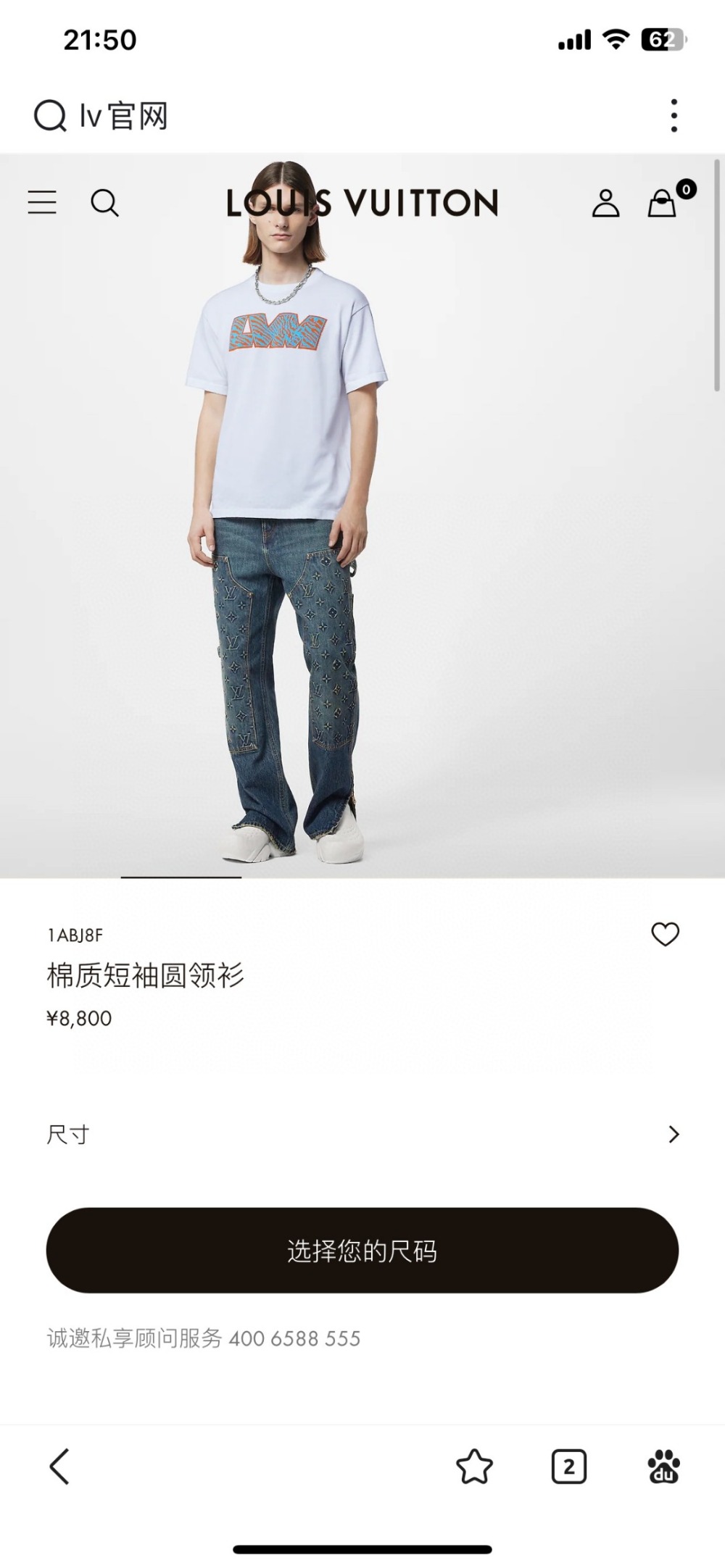Tap the 选择您的尺码 button
The height and width of the screenshot is (1568, 725).
(x=362, y=1250)
